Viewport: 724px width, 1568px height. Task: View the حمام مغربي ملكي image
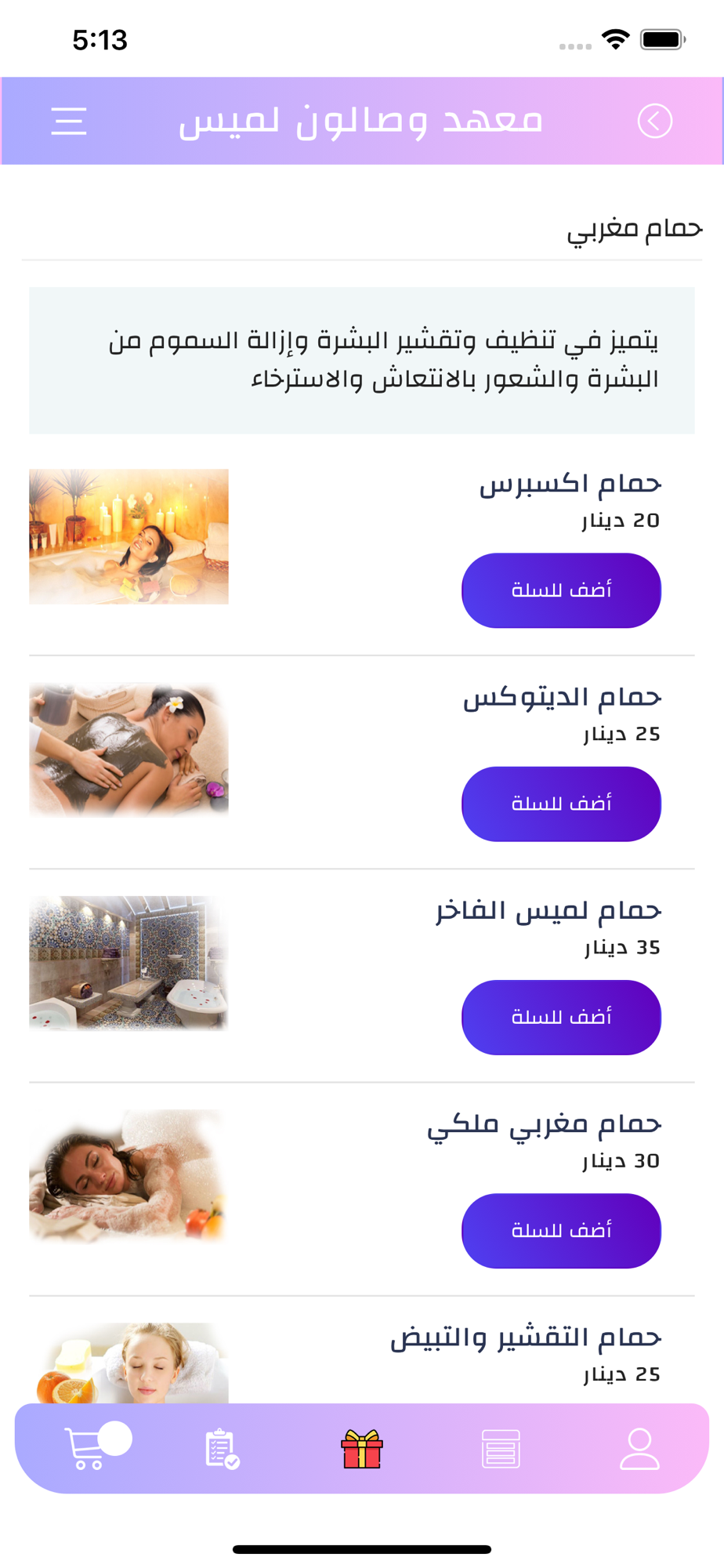(x=129, y=1176)
